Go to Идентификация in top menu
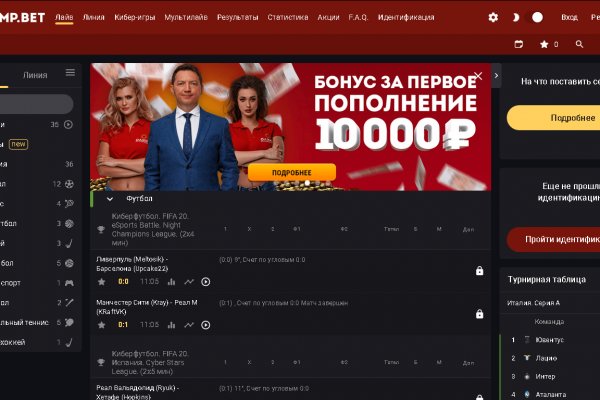Viewport: 600px width, 400px height. click(407, 17)
